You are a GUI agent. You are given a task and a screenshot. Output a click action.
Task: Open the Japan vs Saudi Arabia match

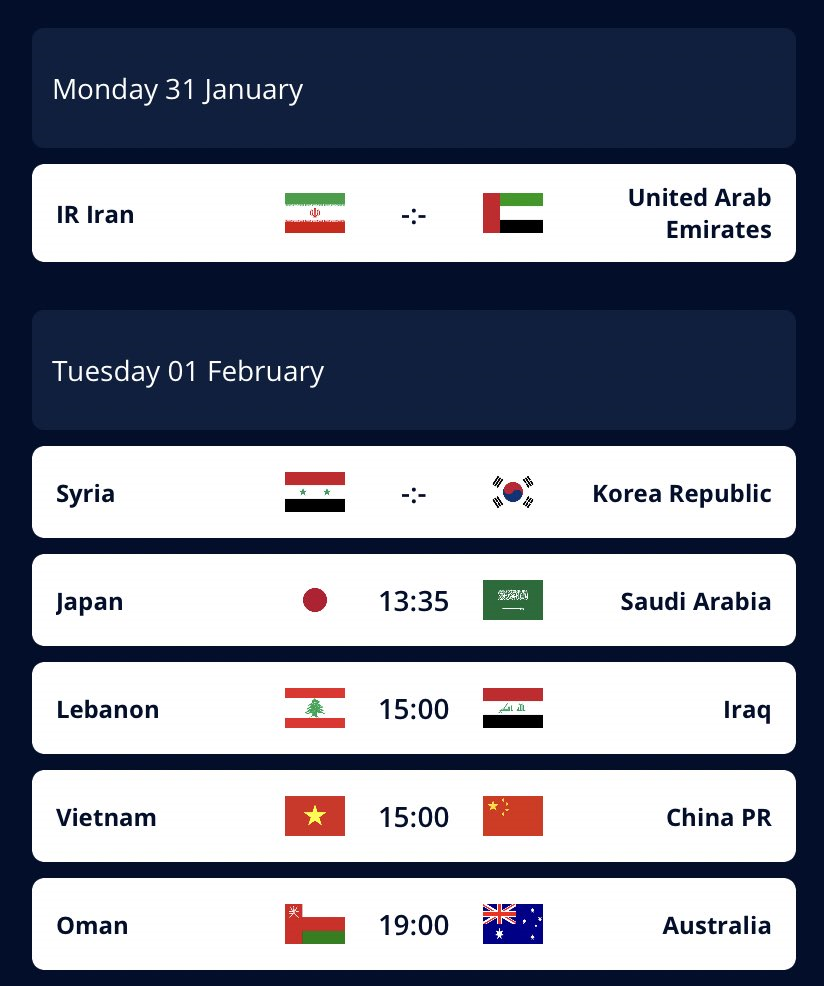pyautogui.click(x=413, y=600)
